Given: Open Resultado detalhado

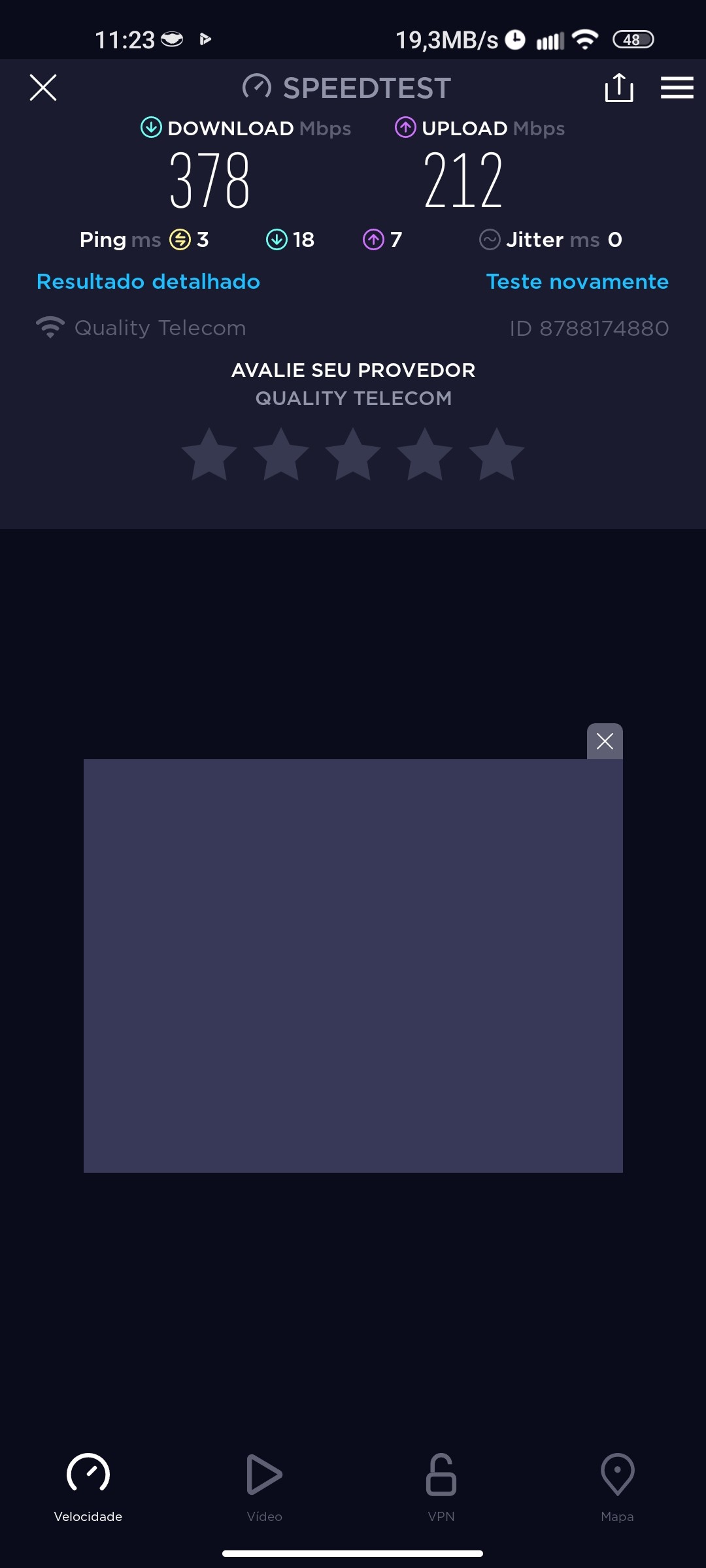Looking at the screenshot, I should coord(148,282).
